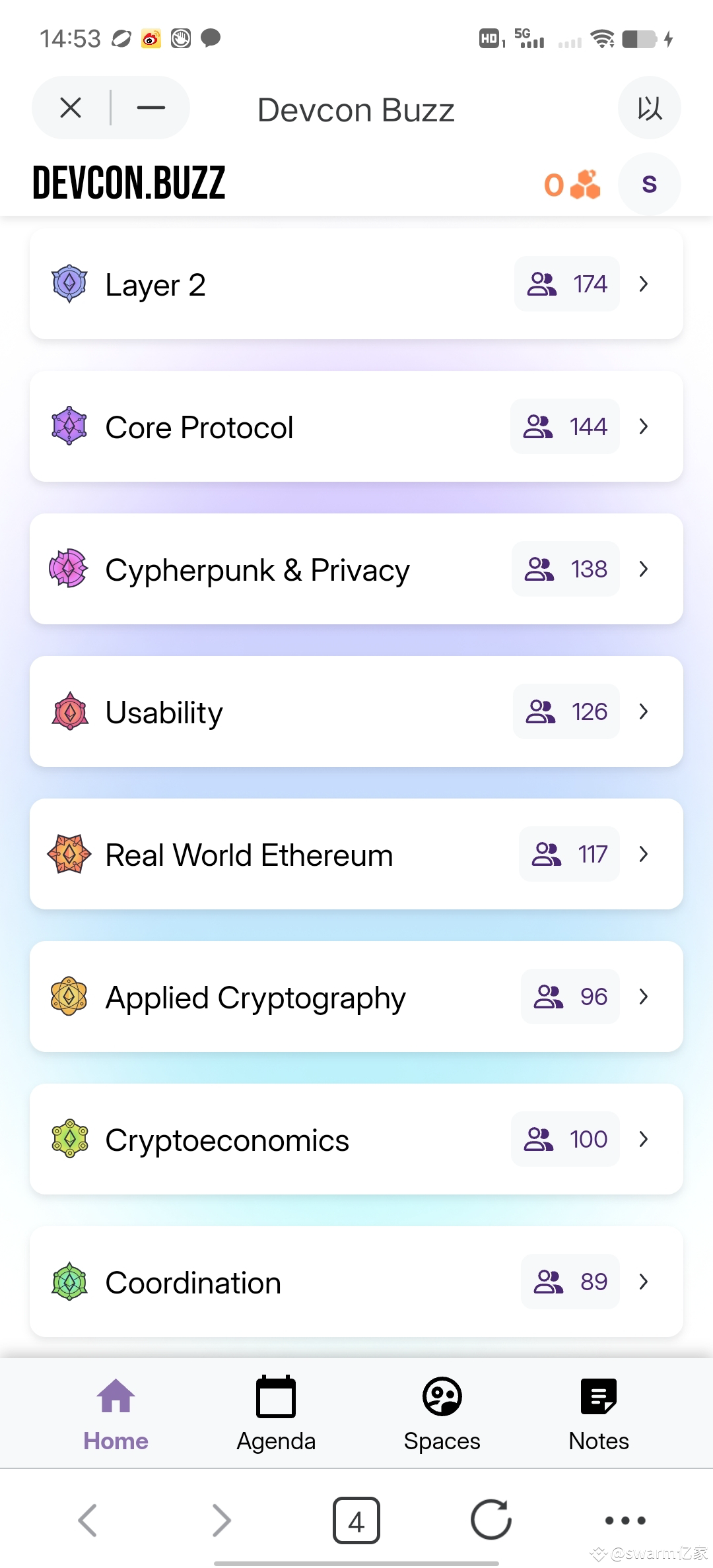Click the orange honeycomb points icon
This screenshot has width=713, height=1568.
click(x=584, y=185)
